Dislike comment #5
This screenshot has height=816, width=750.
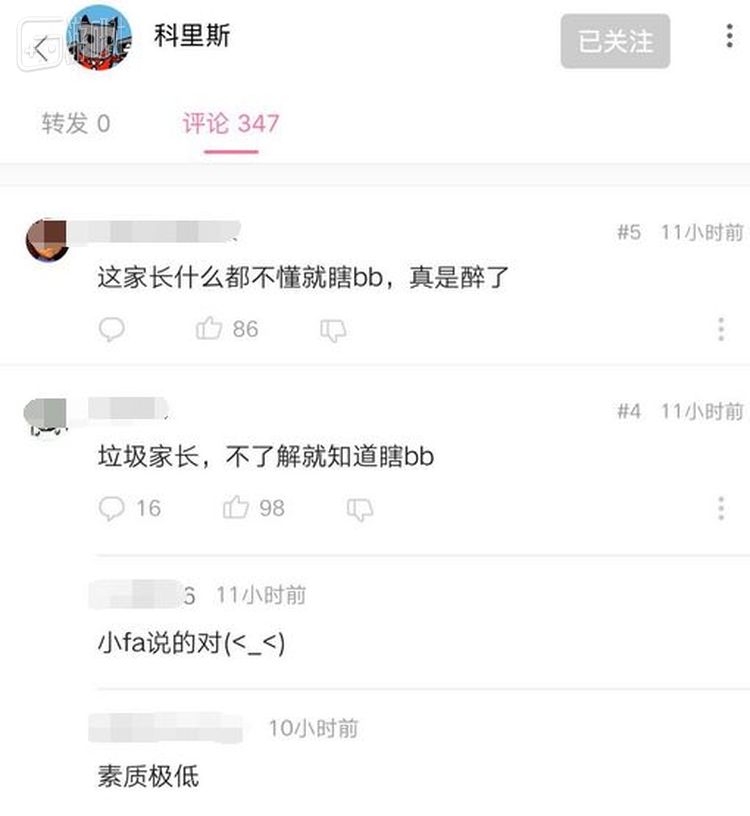(333, 330)
